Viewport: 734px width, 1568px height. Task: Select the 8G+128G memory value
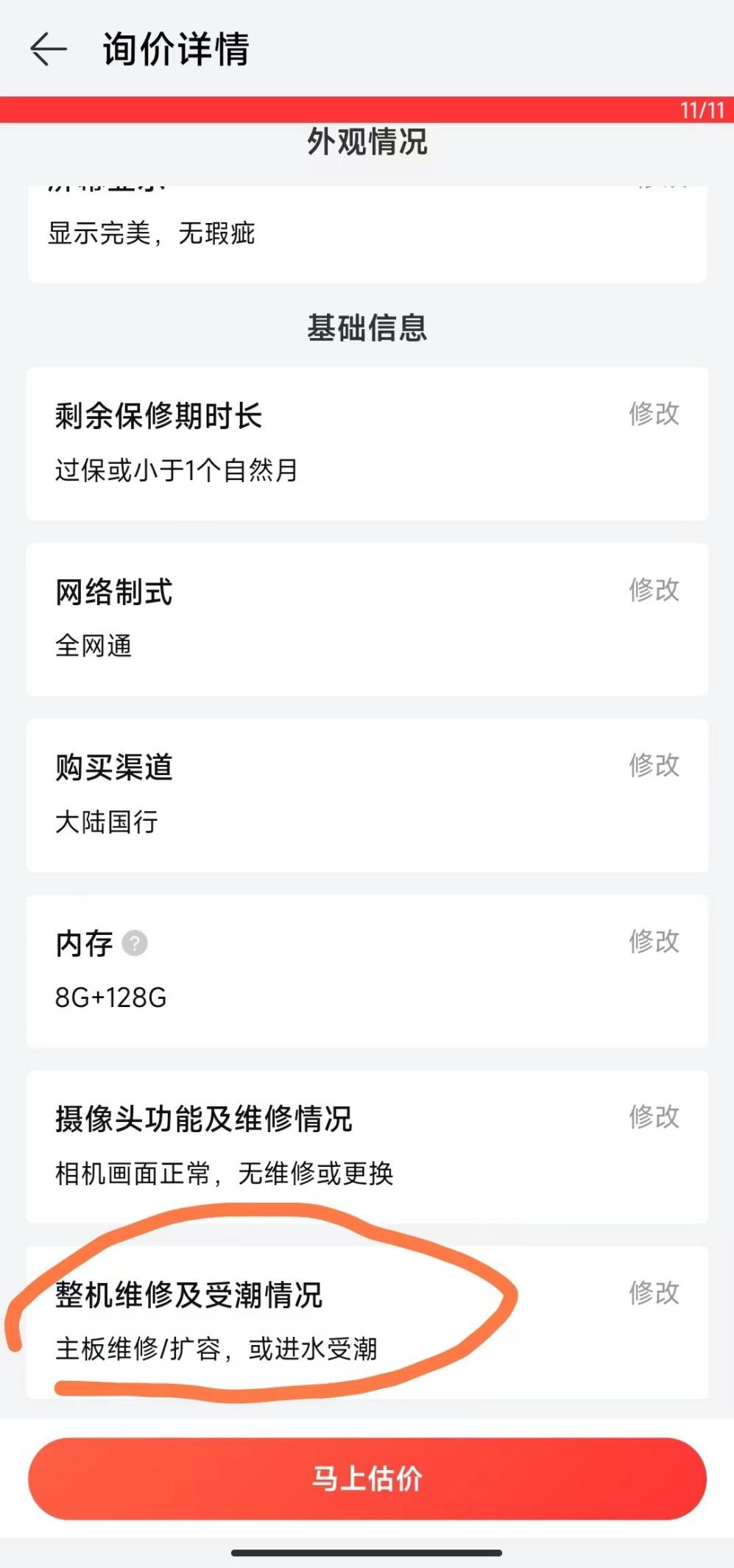[x=110, y=997]
